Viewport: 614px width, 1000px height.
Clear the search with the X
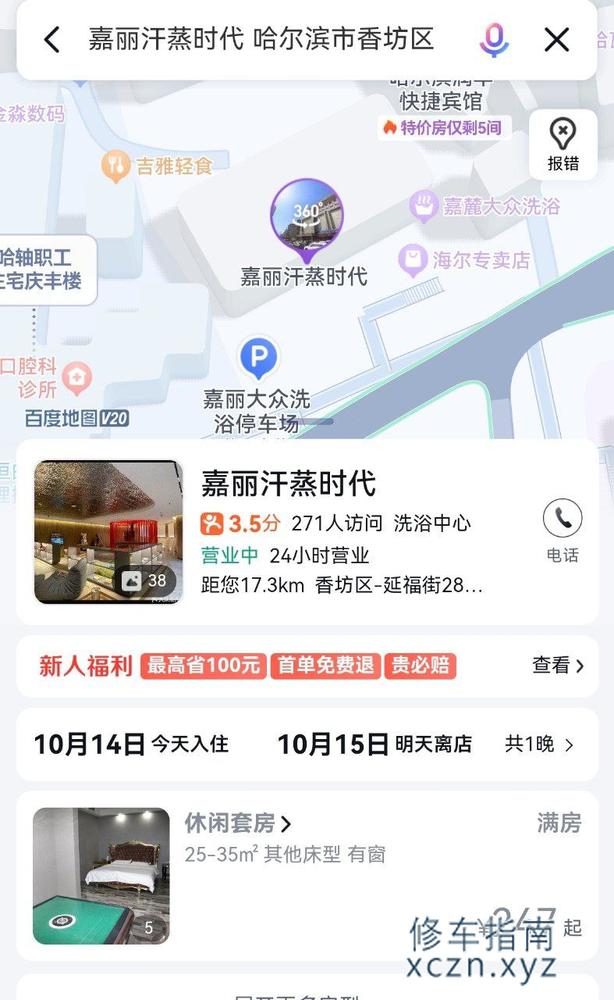pyautogui.click(x=557, y=40)
